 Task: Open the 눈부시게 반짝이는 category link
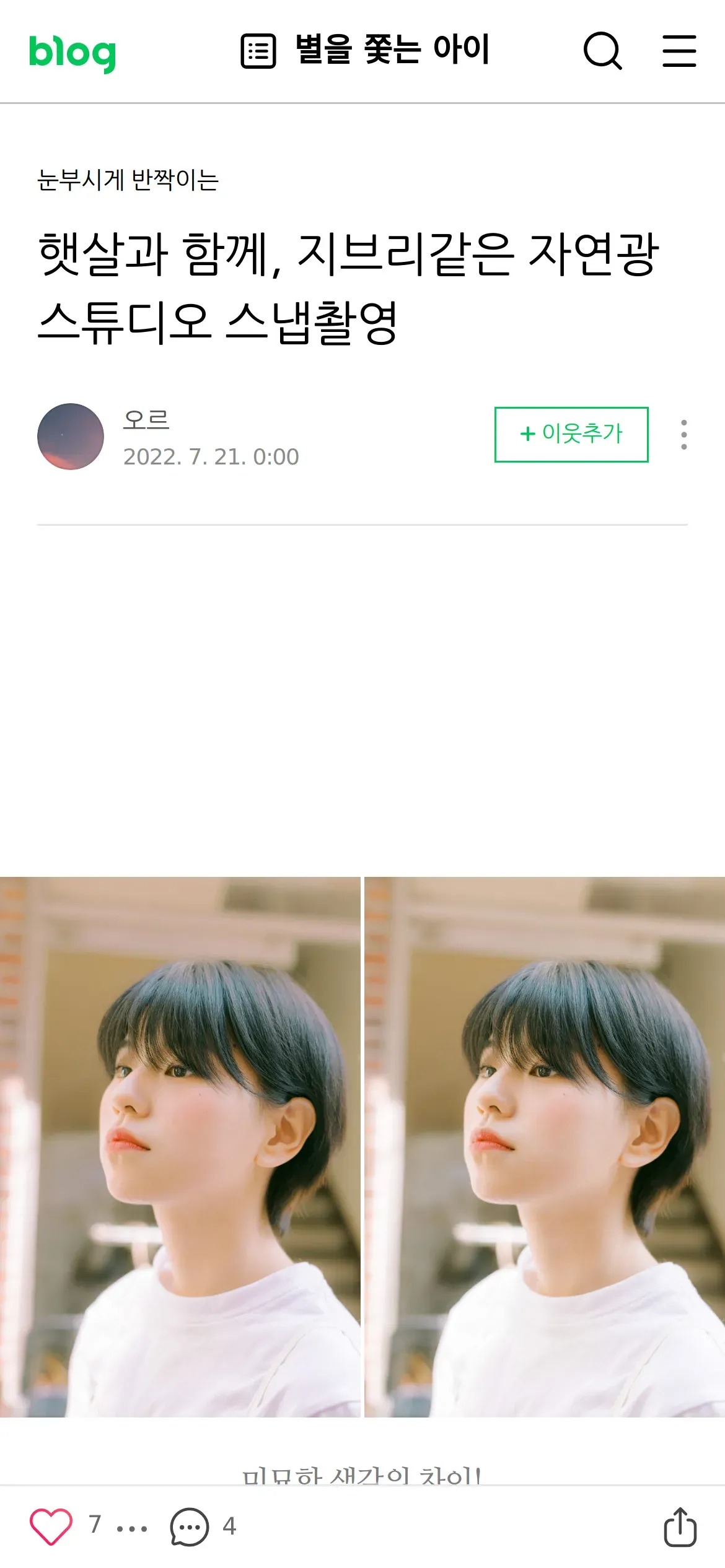pyautogui.click(x=128, y=180)
